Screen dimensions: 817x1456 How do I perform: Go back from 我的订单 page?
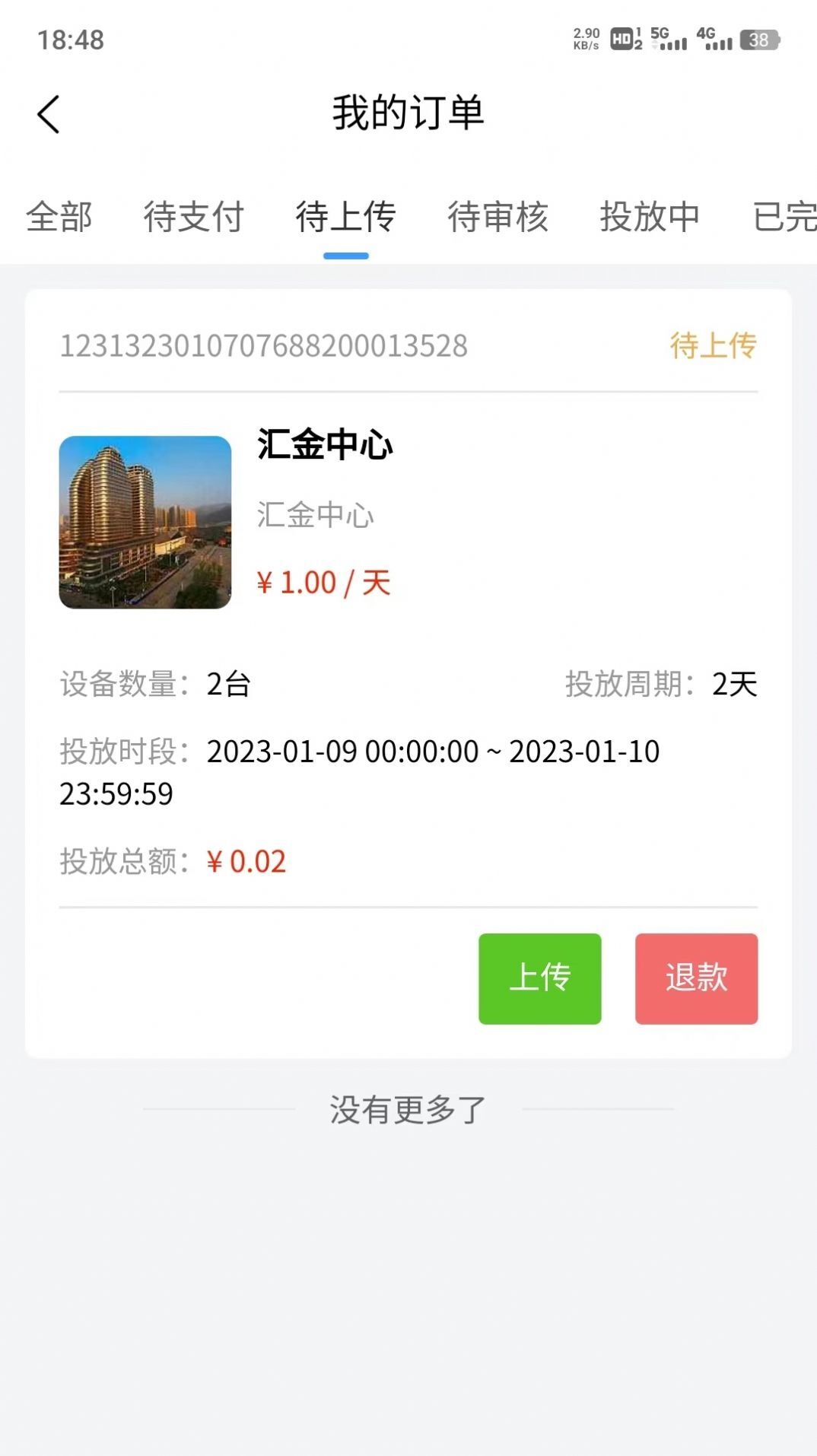[49, 115]
